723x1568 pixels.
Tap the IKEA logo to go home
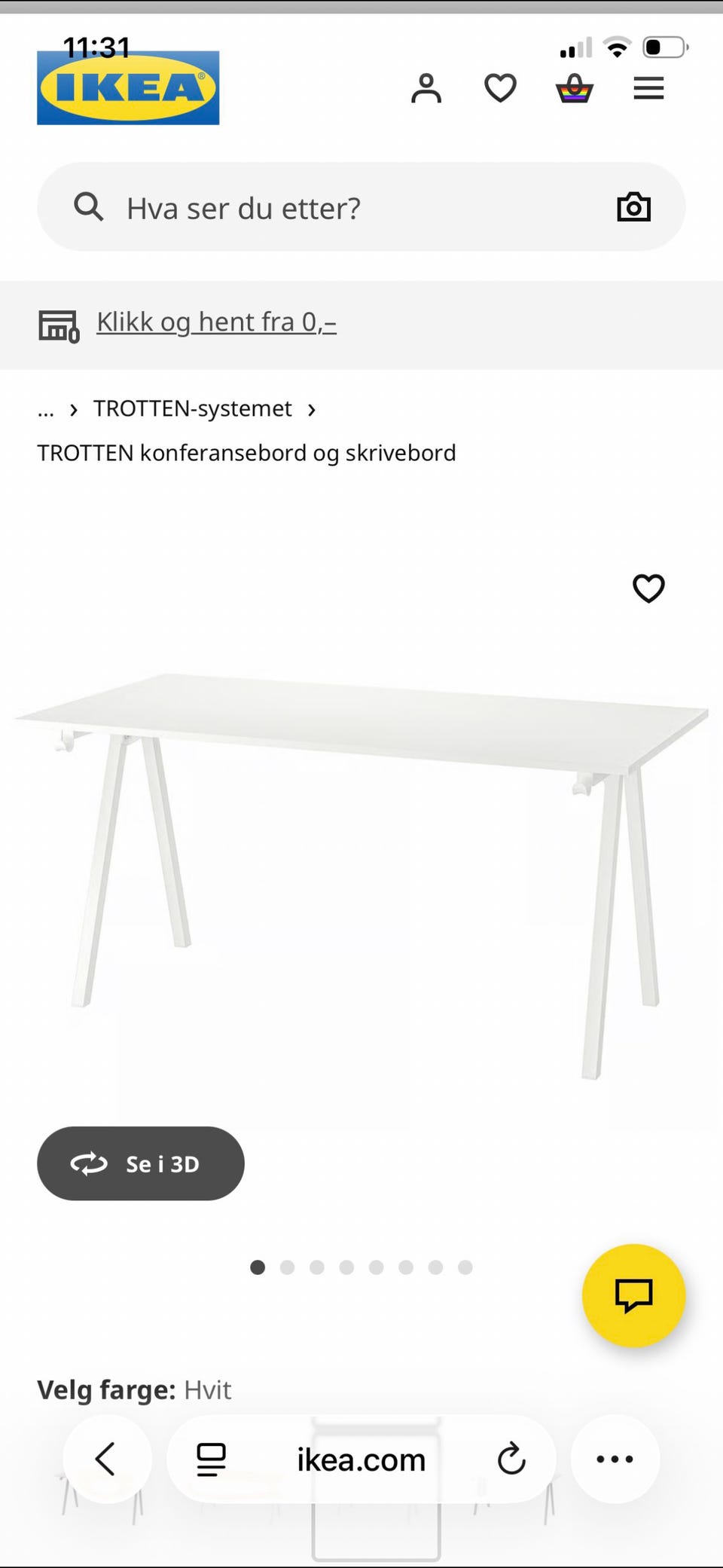(128, 87)
